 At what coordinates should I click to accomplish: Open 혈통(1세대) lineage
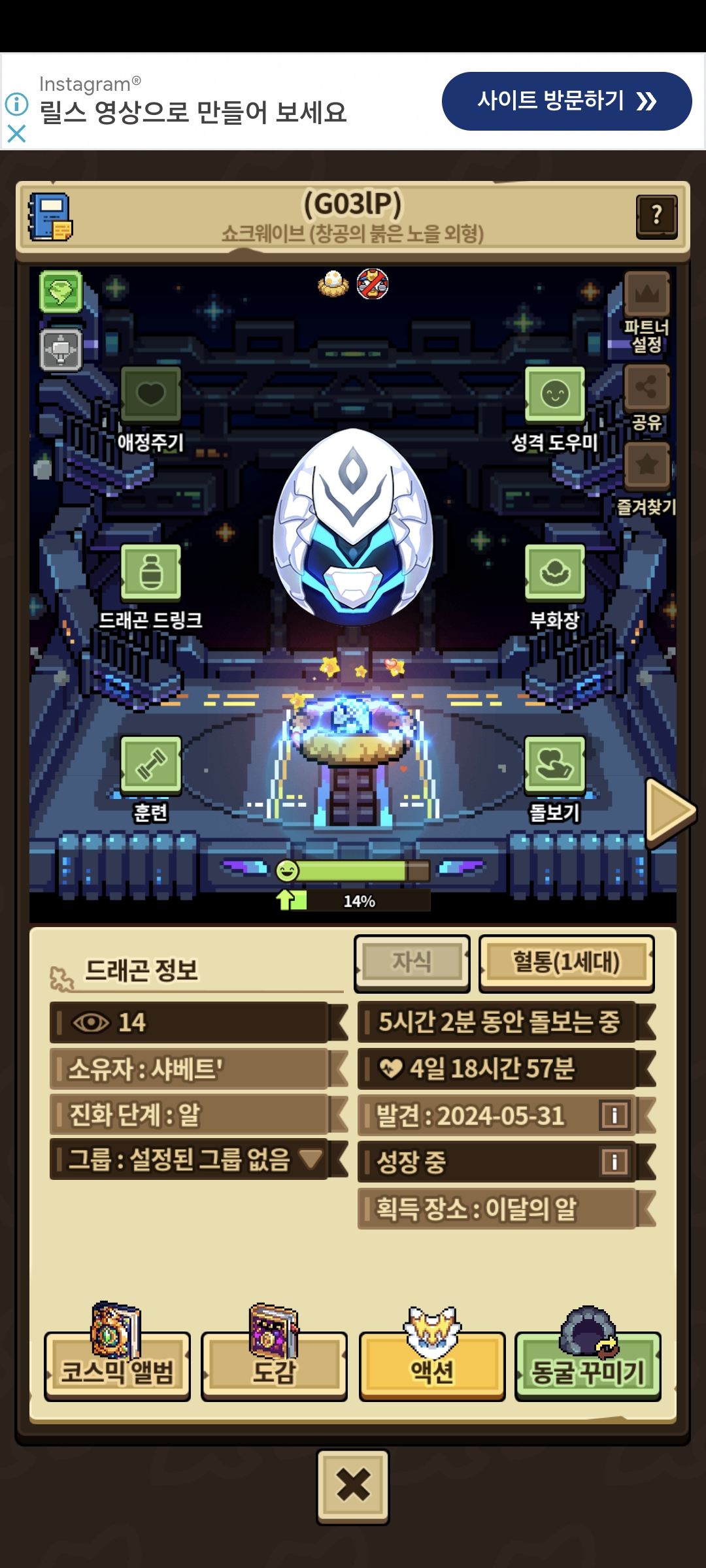(566, 963)
